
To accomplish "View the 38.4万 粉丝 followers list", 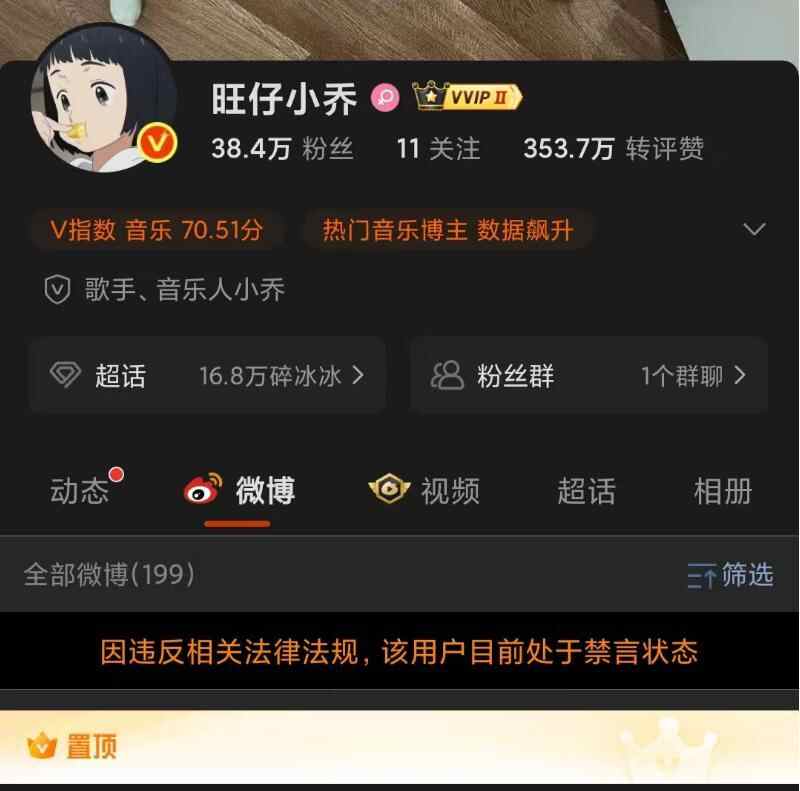I will [282, 149].
